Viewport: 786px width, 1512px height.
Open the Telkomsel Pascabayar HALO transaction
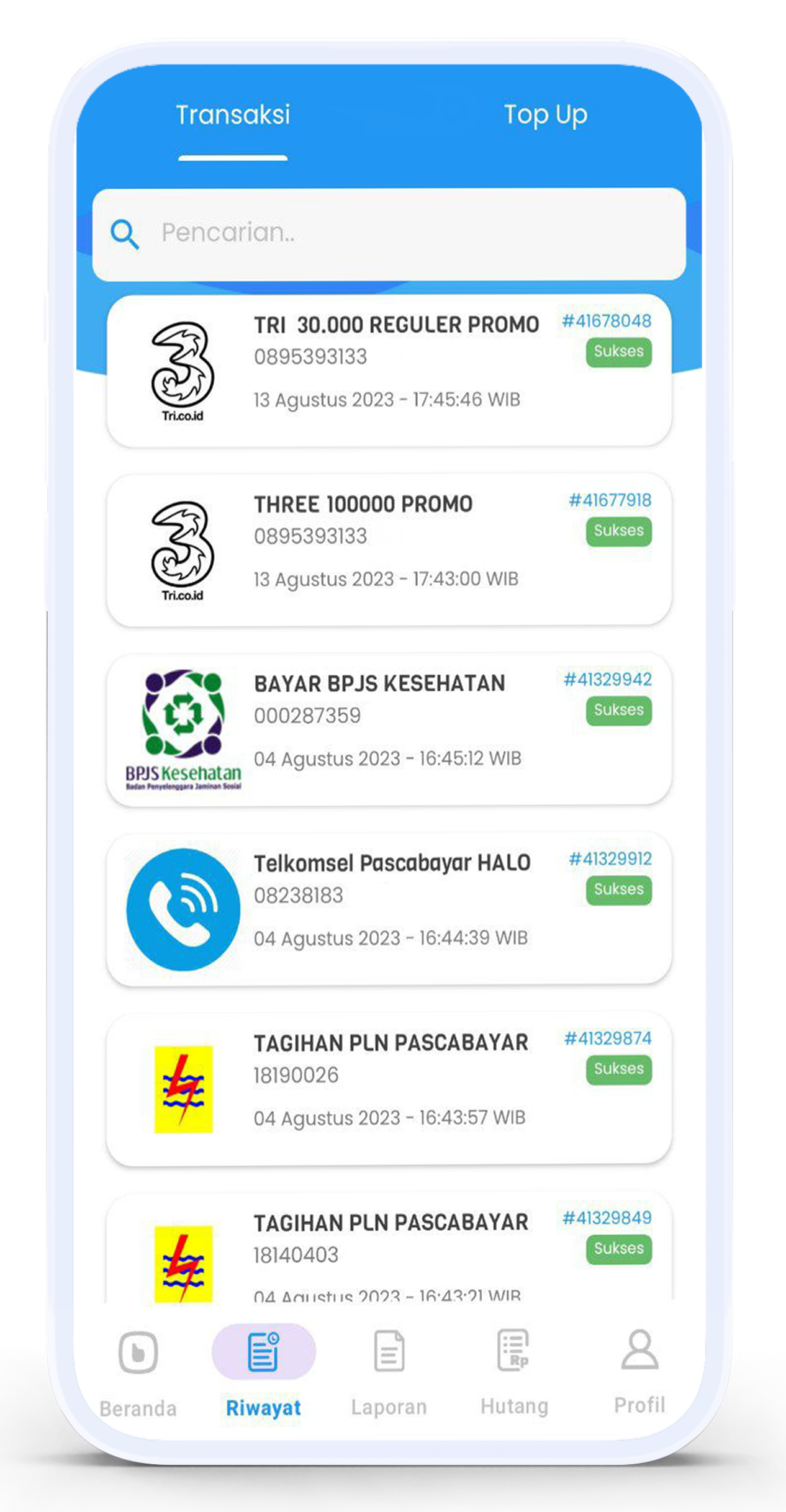click(x=389, y=908)
